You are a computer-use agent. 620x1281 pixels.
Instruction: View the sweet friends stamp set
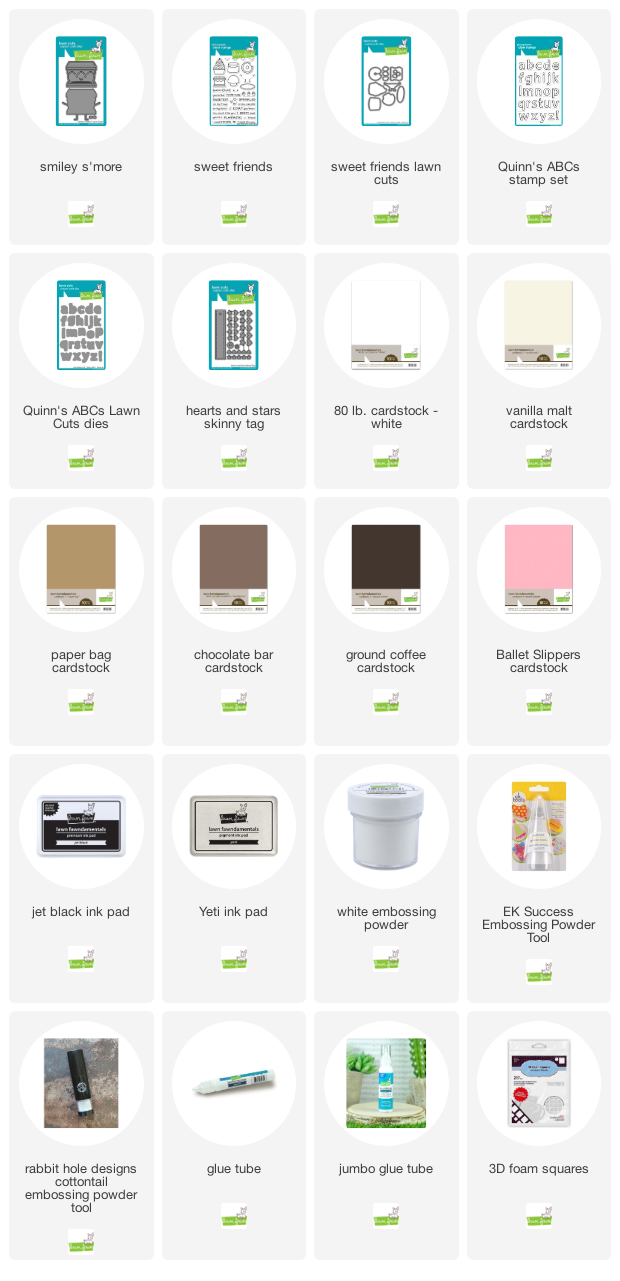pyautogui.click(x=234, y=127)
